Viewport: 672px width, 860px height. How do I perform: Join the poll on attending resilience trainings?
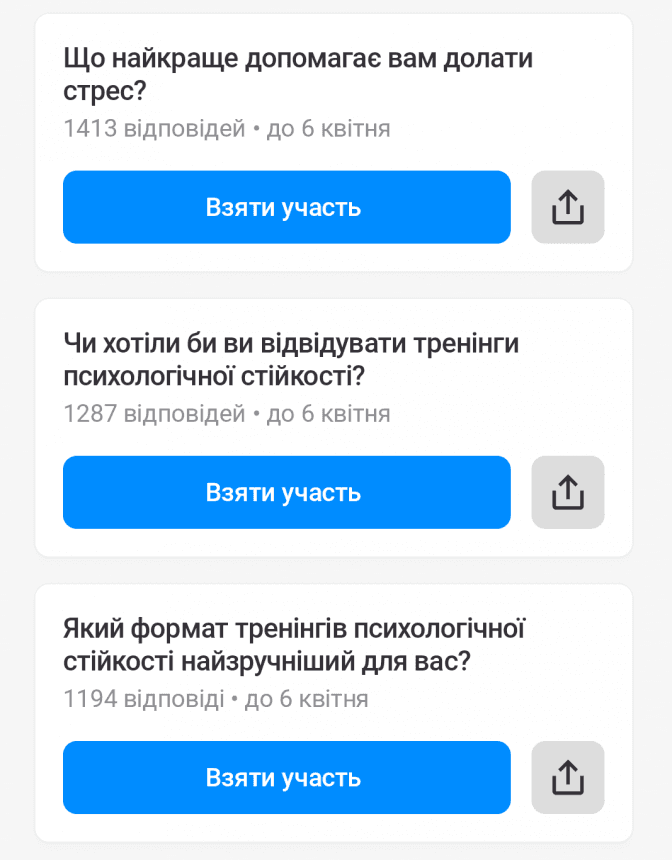click(x=286, y=492)
